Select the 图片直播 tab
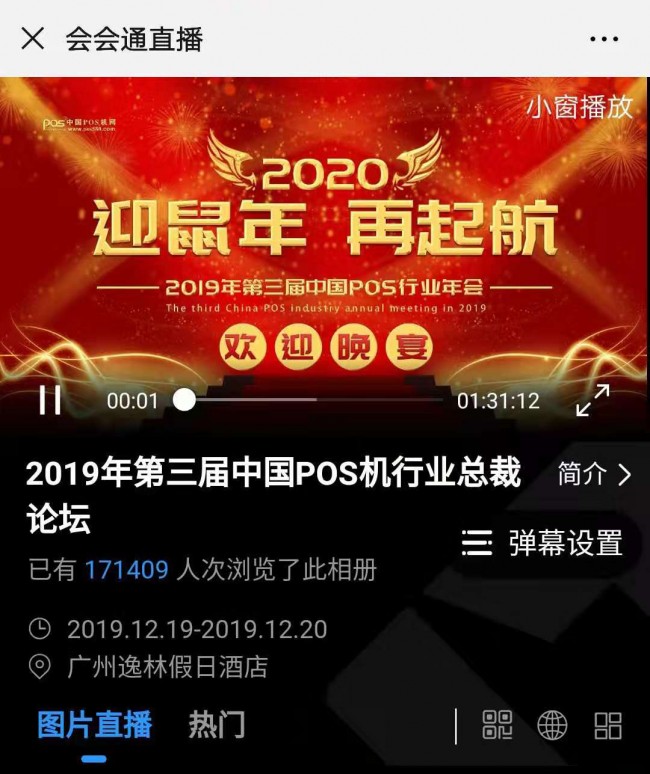The width and height of the screenshot is (650, 774). coord(94,725)
